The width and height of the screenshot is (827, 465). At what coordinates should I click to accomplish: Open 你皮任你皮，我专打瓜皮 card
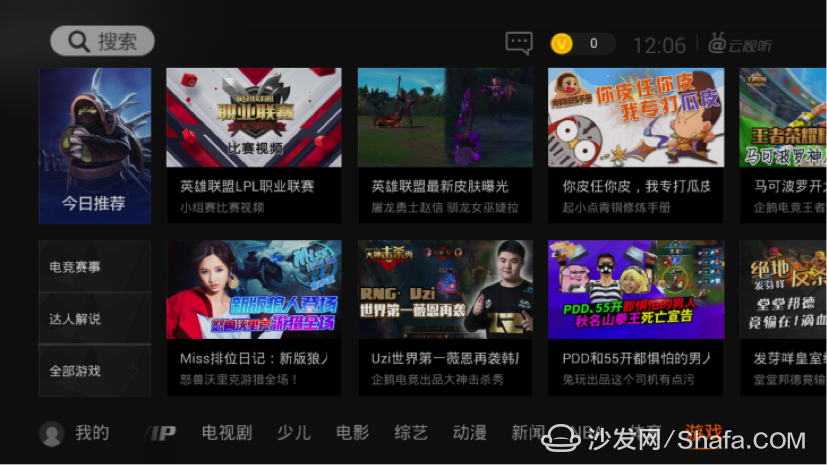click(635, 145)
